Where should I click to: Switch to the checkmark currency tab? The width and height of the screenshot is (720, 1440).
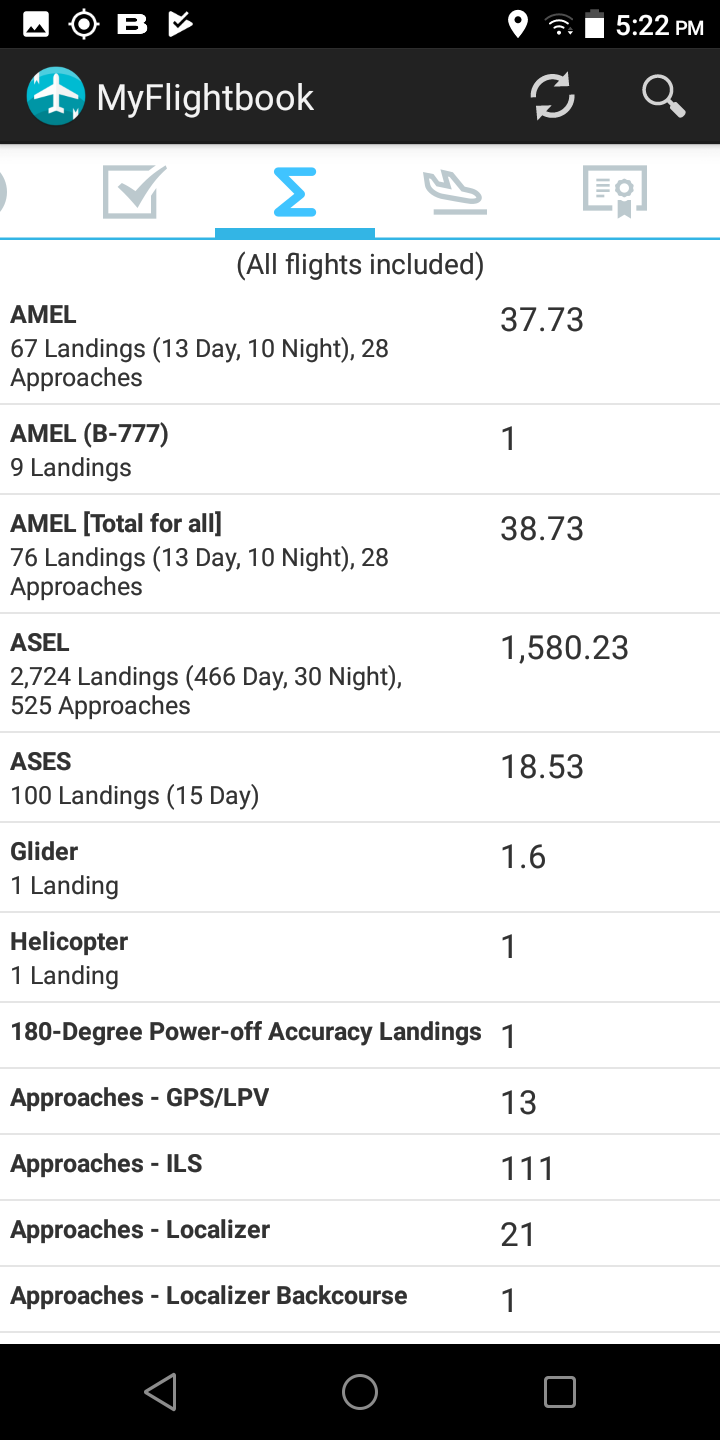coord(134,191)
